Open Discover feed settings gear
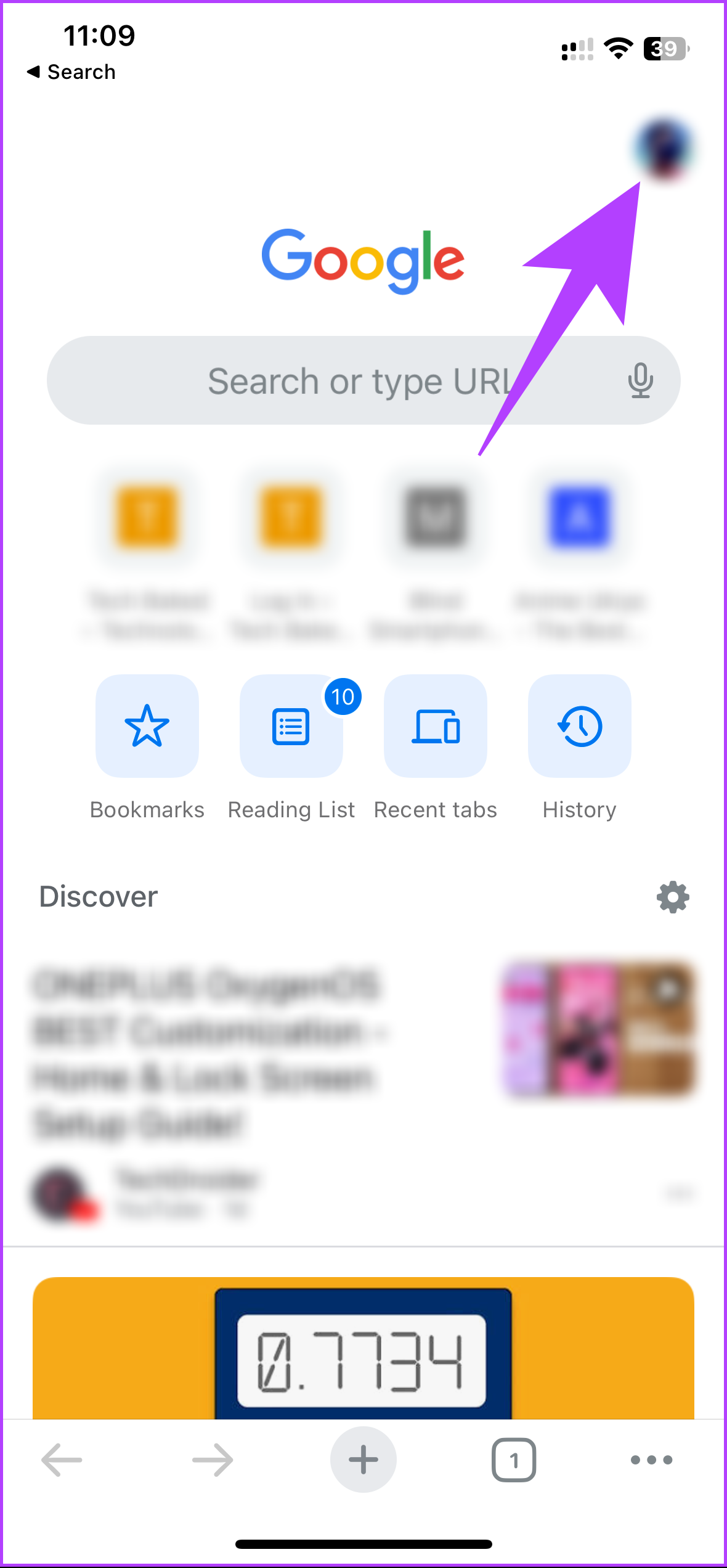Image resolution: width=727 pixels, height=1568 pixels. [x=671, y=897]
